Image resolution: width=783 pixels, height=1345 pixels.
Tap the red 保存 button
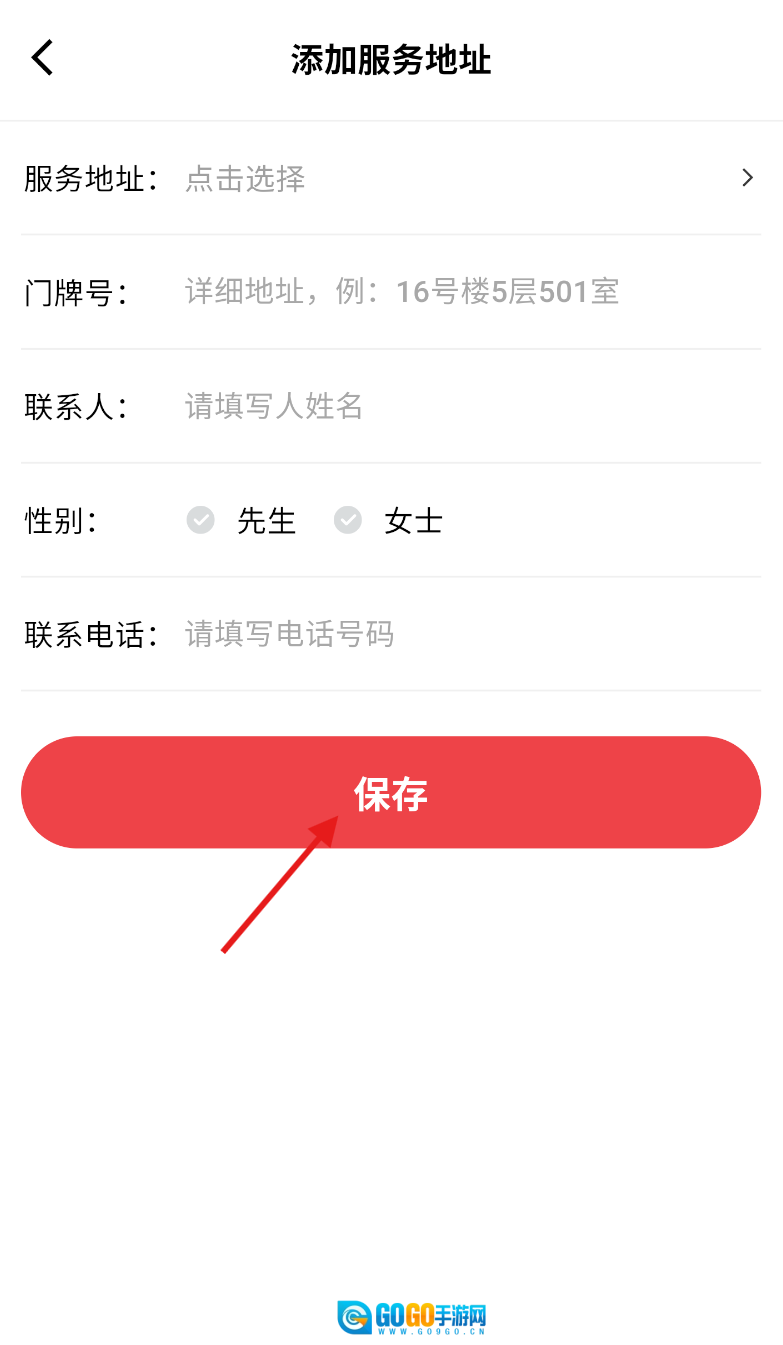[x=391, y=793]
